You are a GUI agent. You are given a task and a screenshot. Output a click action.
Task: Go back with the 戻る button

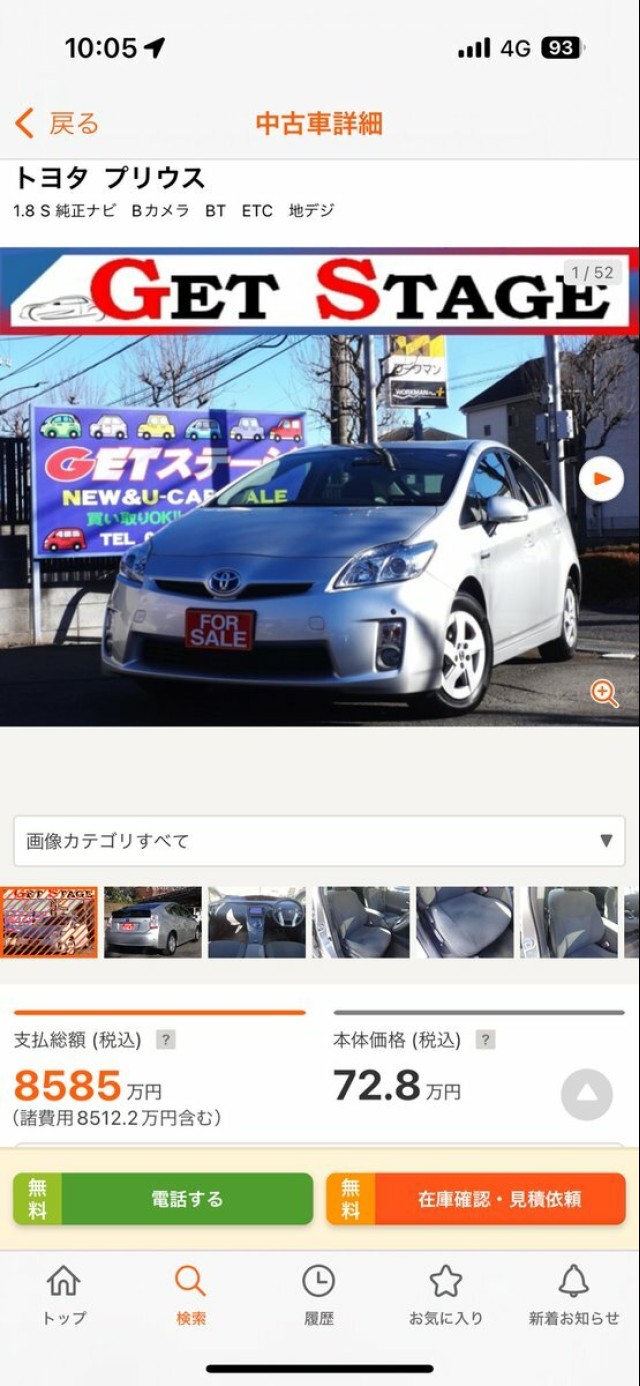57,124
